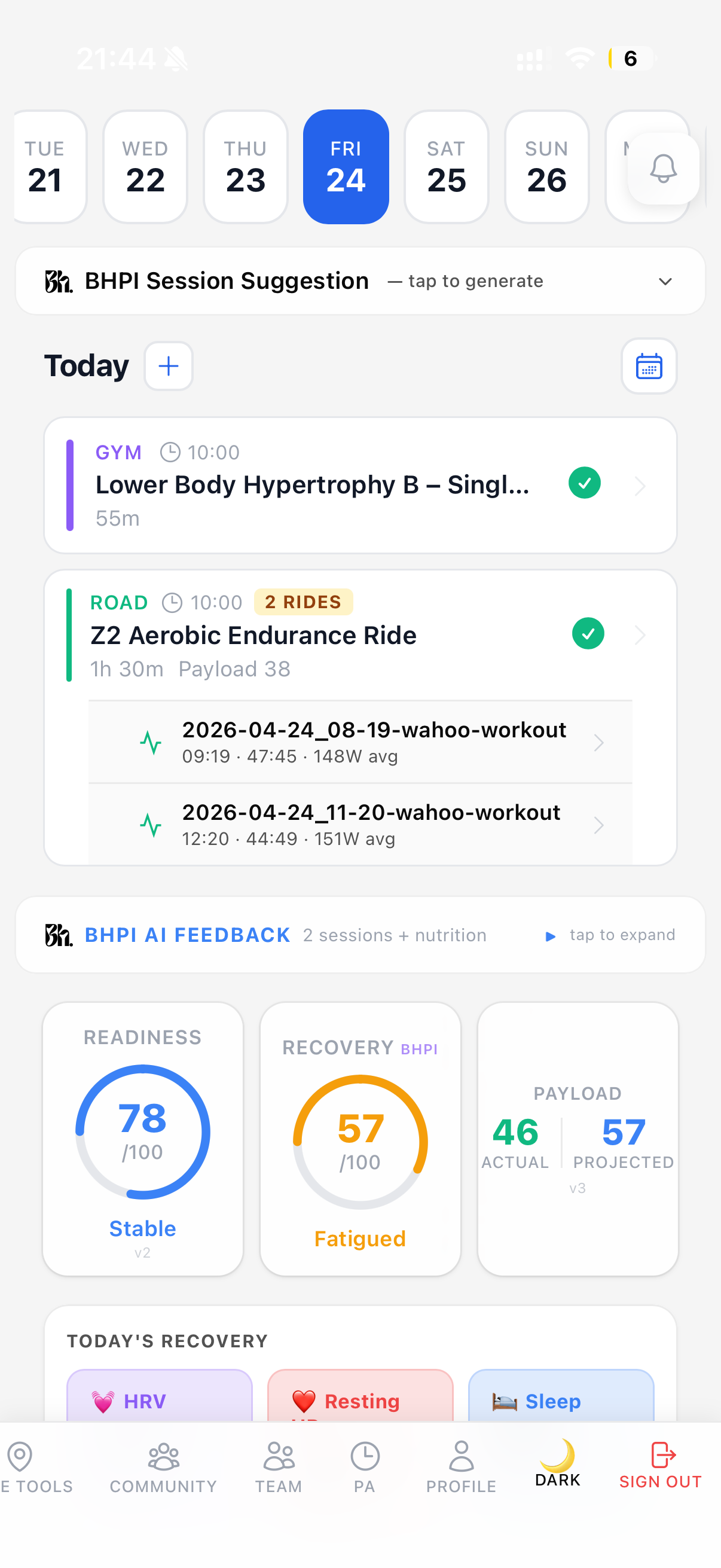The height and width of the screenshot is (1568, 721).
Task: Tap the BHPI logo on Session Suggestion
Action: [59, 280]
